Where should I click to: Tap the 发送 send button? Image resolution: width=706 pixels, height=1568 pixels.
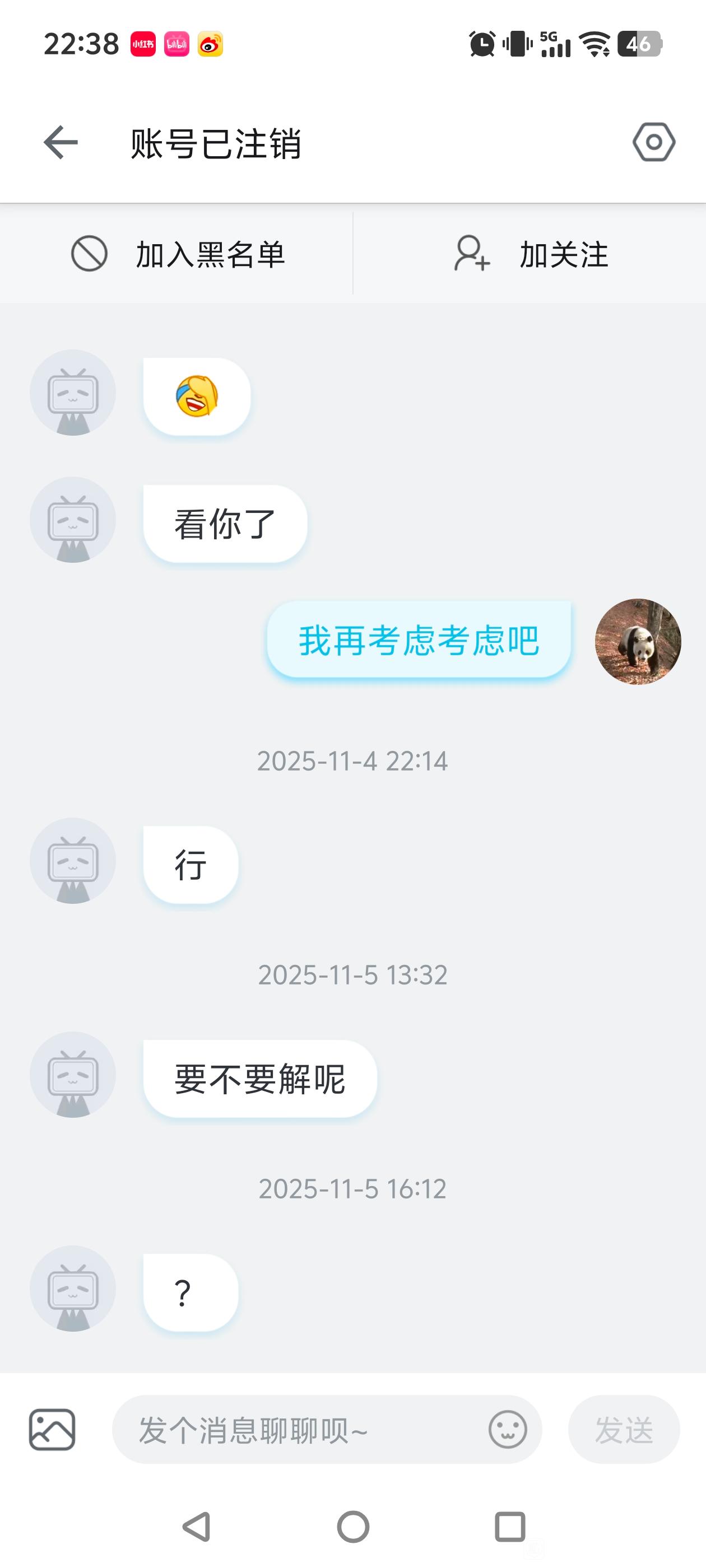[x=623, y=1430]
